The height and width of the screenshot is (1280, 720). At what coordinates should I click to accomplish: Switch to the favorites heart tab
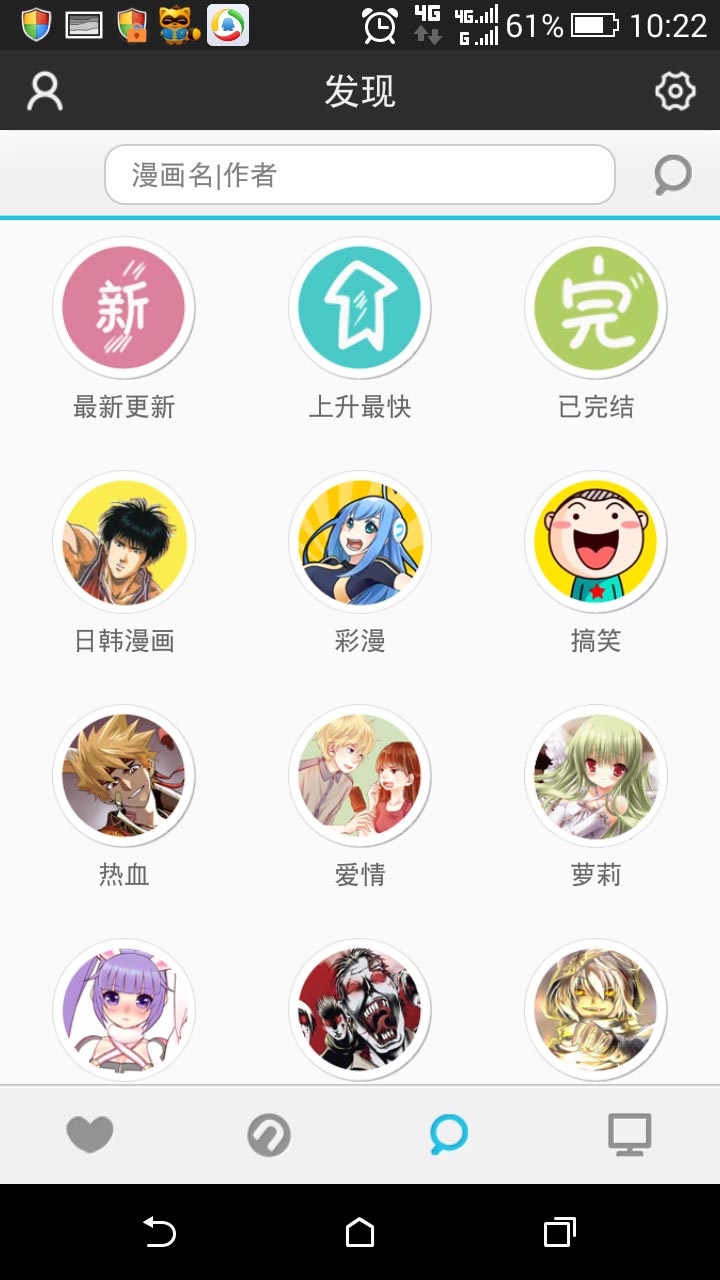90,1135
